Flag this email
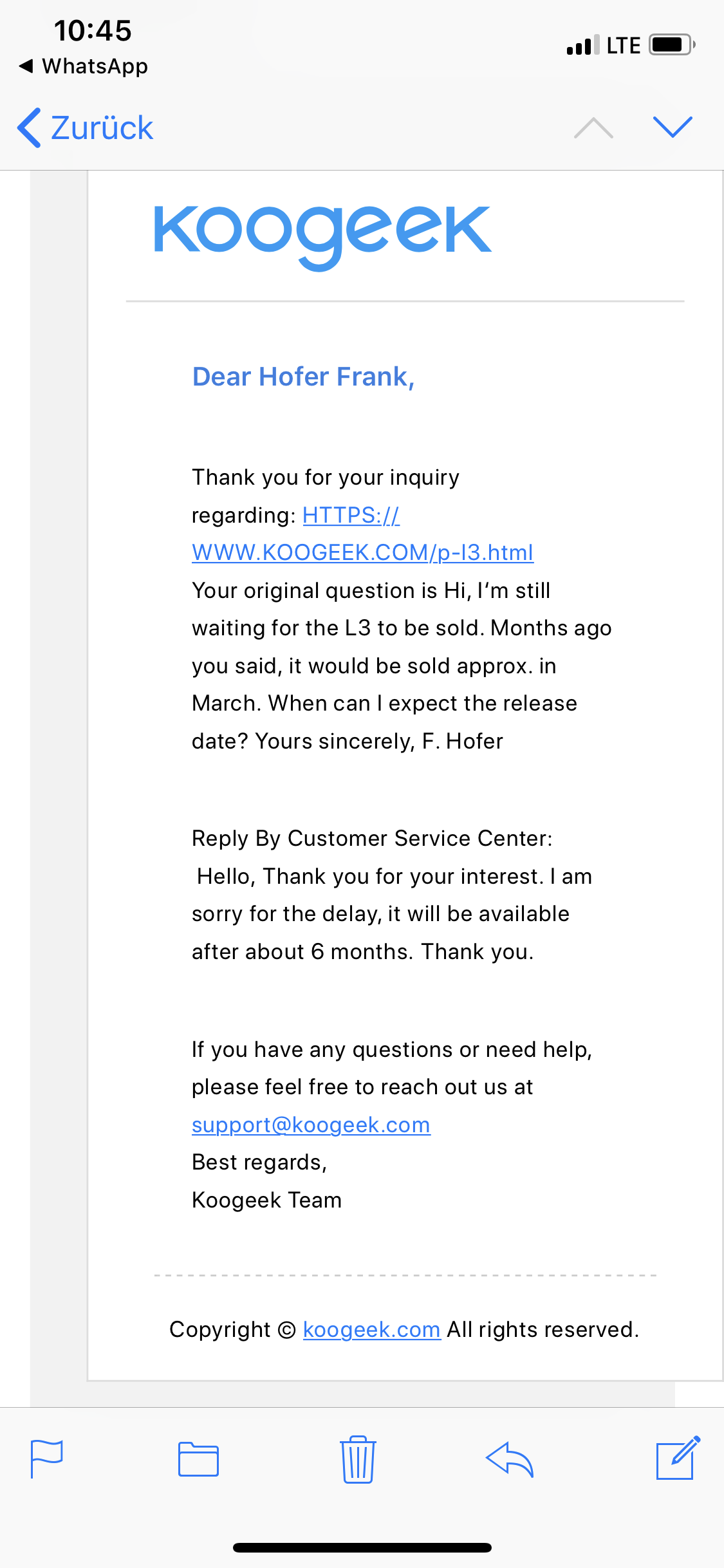The height and width of the screenshot is (1568, 724). [46, 1459]
